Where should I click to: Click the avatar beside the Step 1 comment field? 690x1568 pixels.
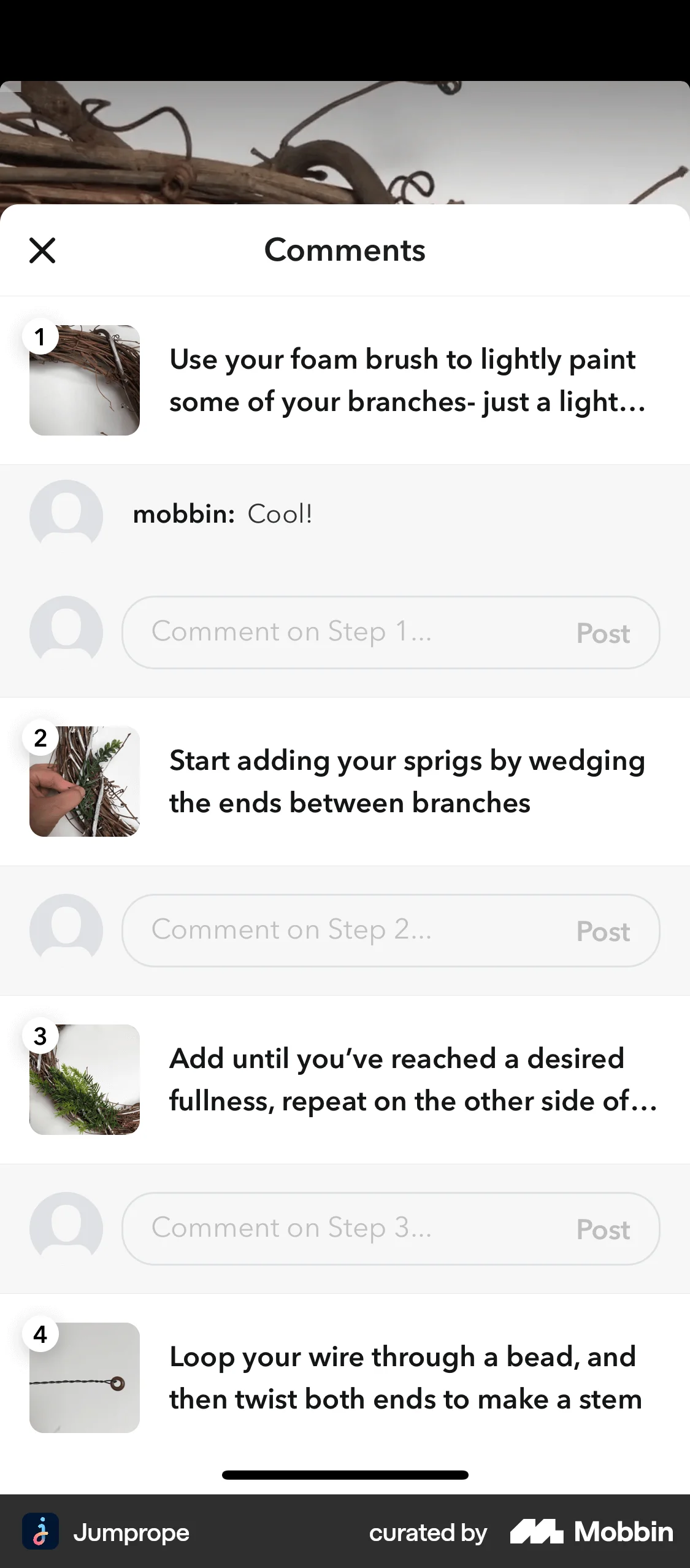pos(66,631)
